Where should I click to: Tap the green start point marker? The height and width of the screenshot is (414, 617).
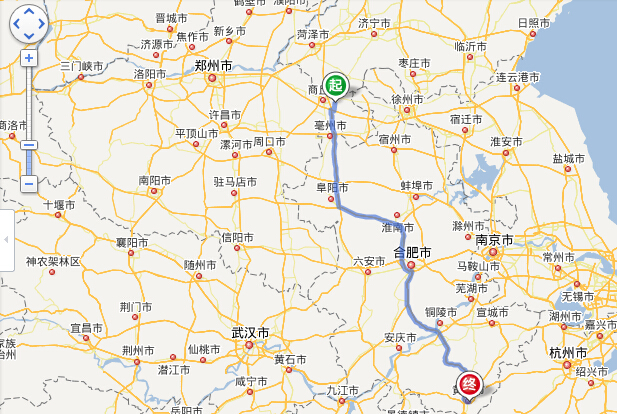point(335,85)
